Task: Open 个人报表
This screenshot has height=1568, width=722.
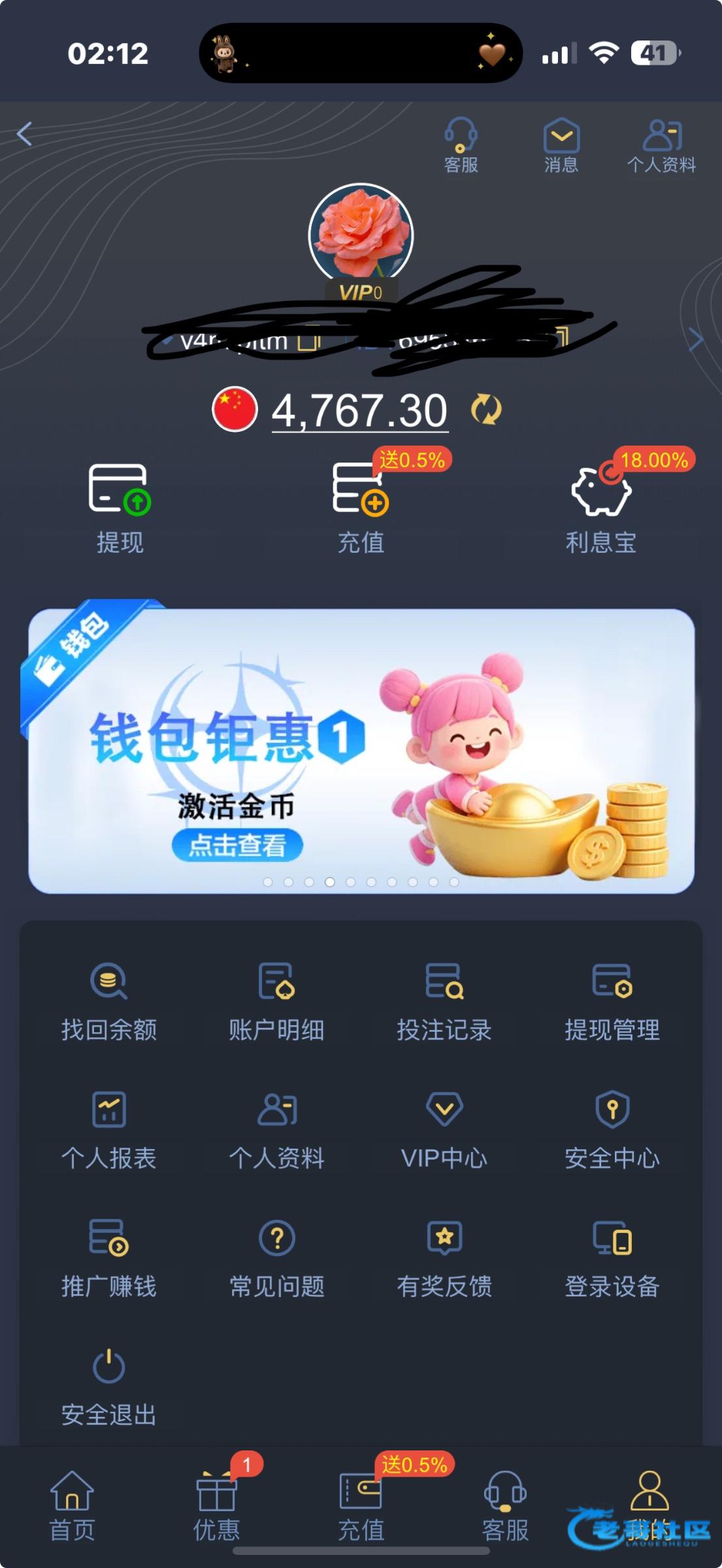Action: (108, 1130)
